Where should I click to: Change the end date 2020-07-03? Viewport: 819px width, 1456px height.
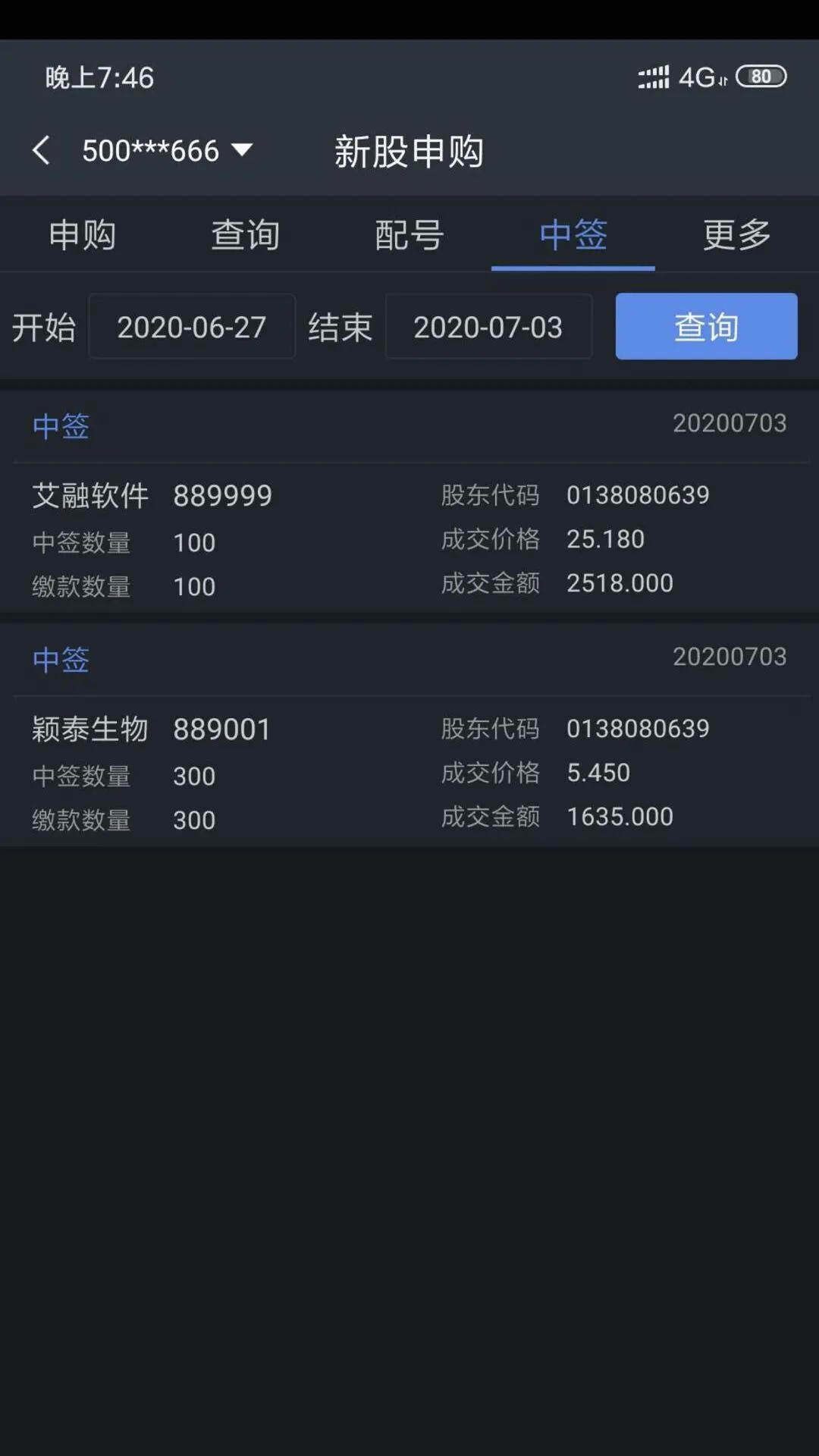click(x=488, y=327)
